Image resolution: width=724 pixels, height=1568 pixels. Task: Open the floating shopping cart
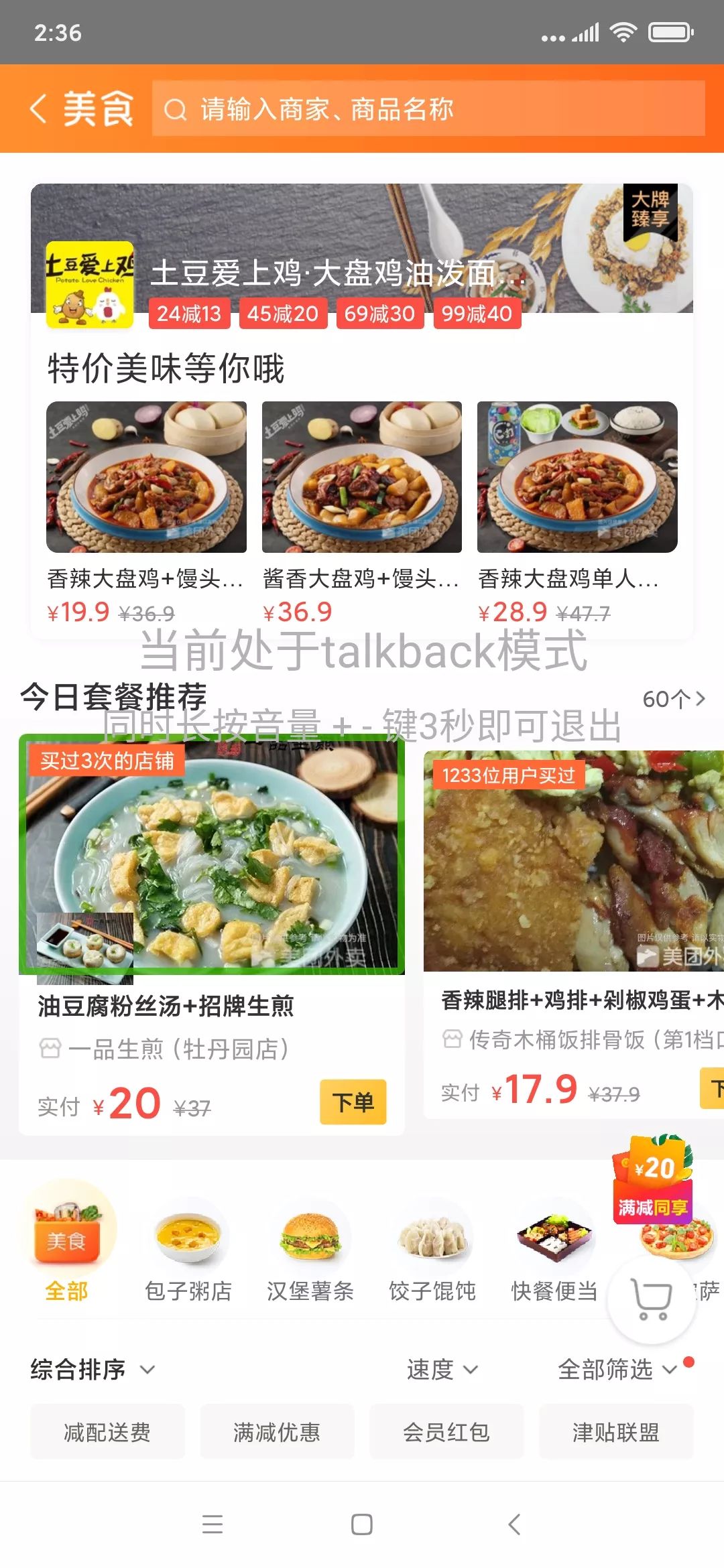point(651,1300)
